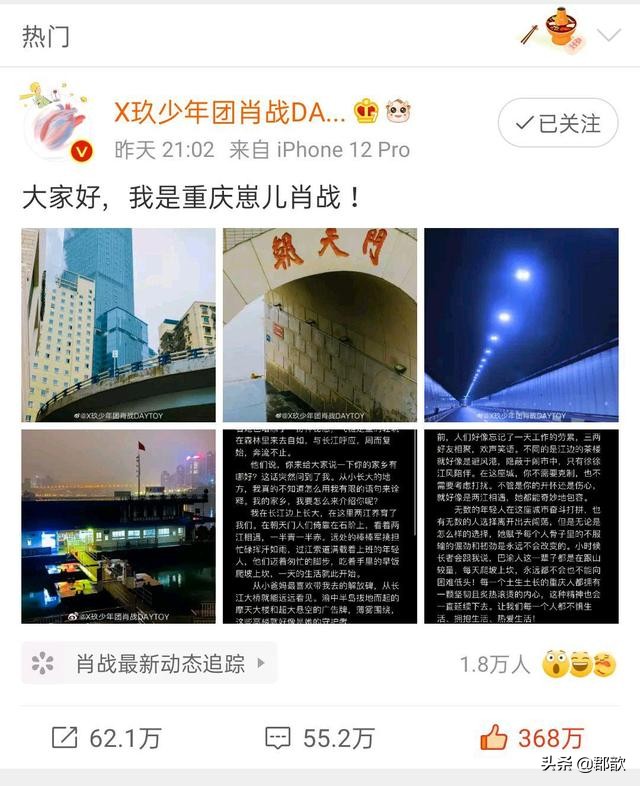Like the post with 368万 likes
The image size is (640, 786).
point(531,738)
